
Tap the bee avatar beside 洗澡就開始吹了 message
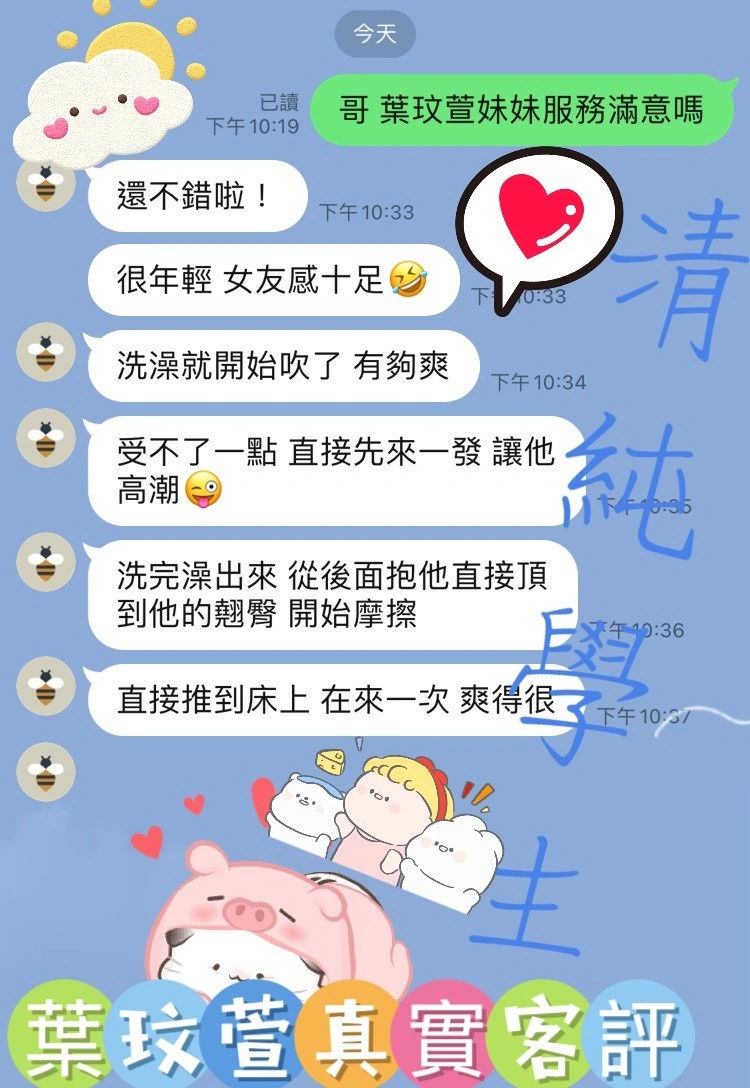tap(45, 351)
